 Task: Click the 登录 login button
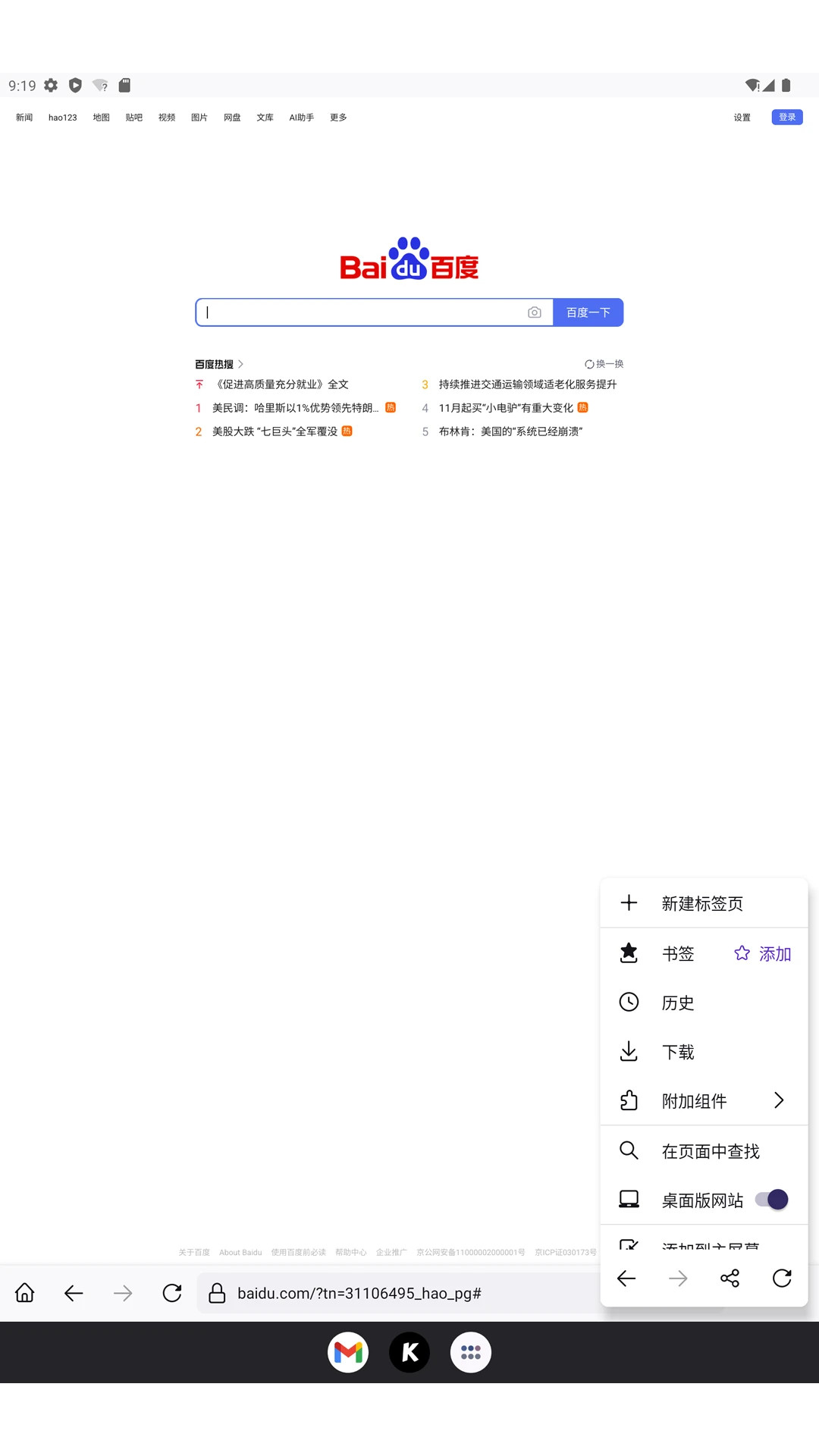tap(786, 117)
